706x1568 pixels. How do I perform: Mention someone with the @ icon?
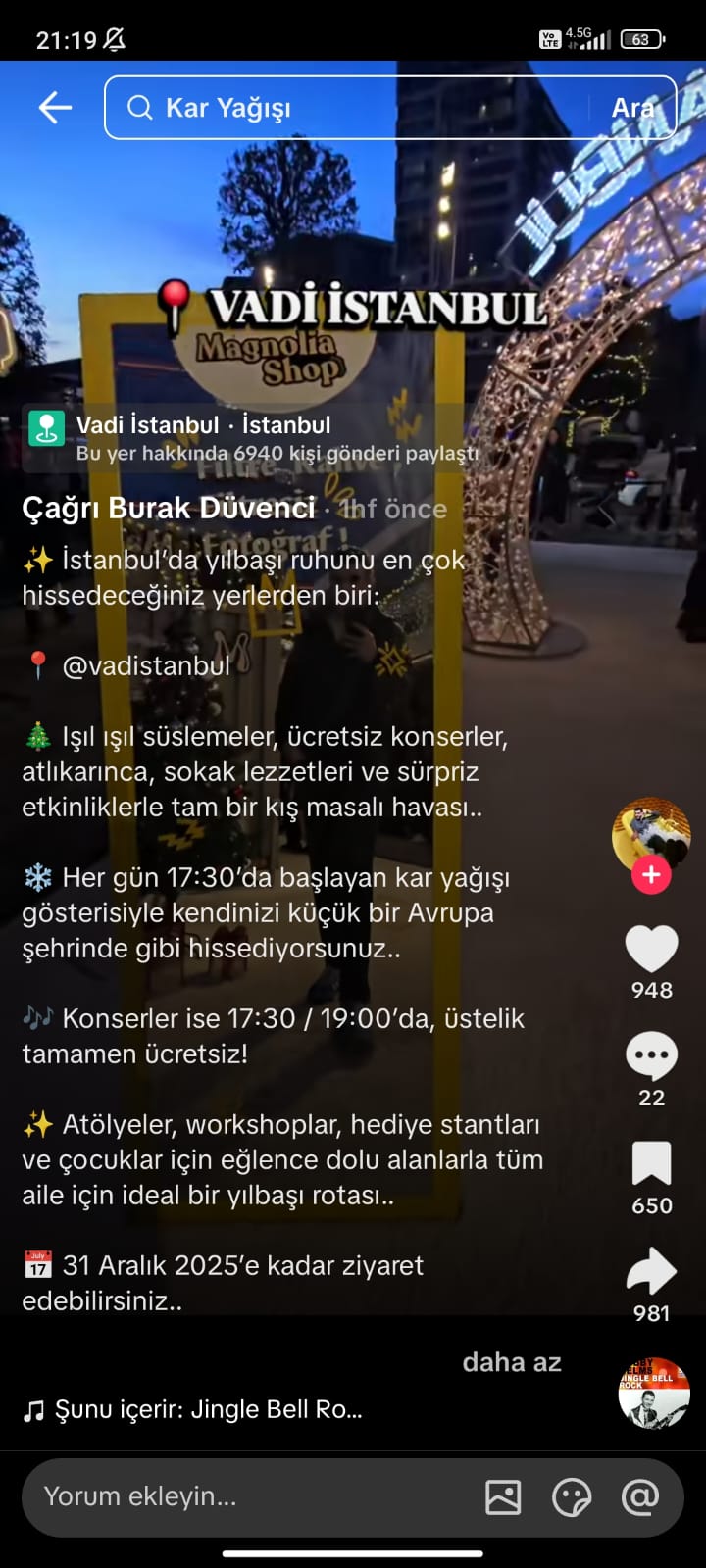[x=640, y=1496]
